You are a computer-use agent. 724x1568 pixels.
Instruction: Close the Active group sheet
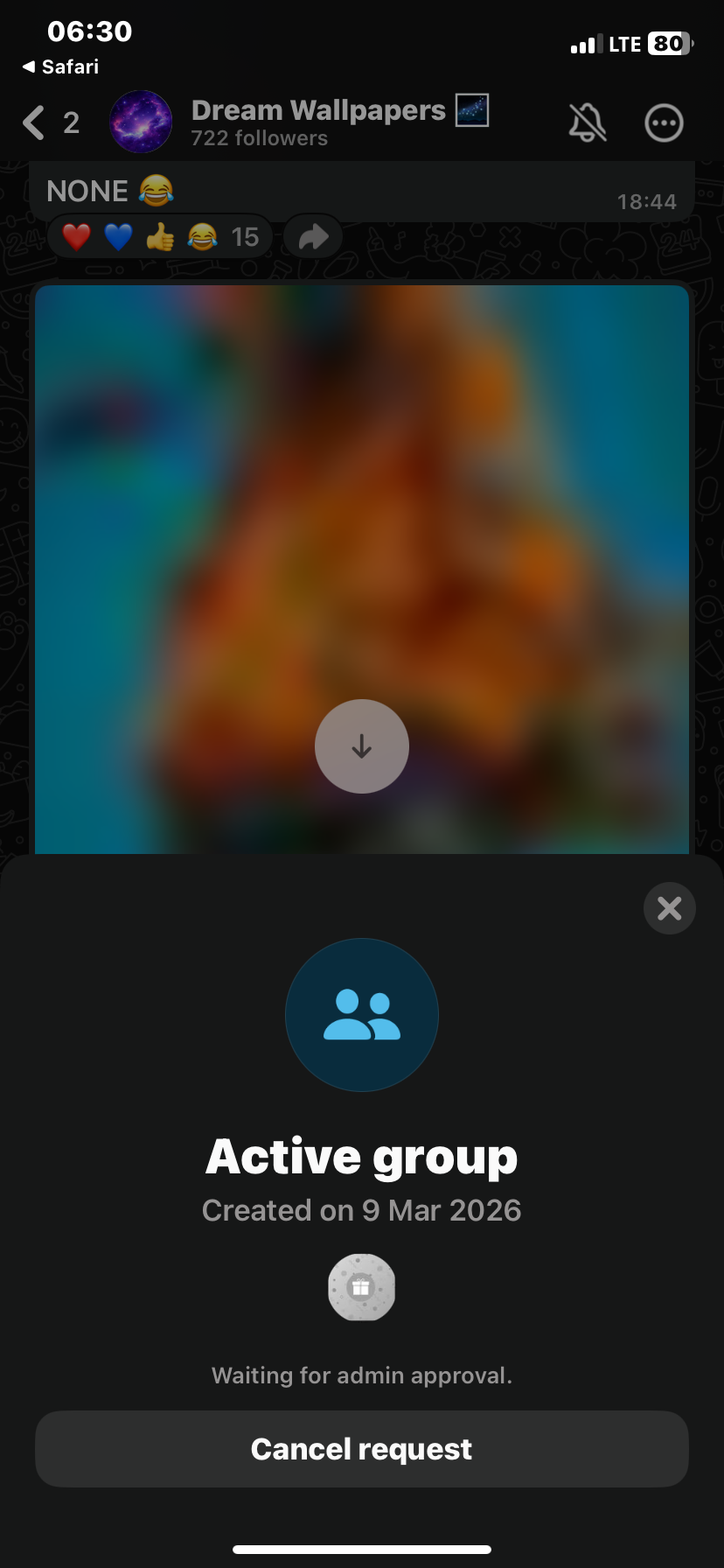click(x=669, y=908)
